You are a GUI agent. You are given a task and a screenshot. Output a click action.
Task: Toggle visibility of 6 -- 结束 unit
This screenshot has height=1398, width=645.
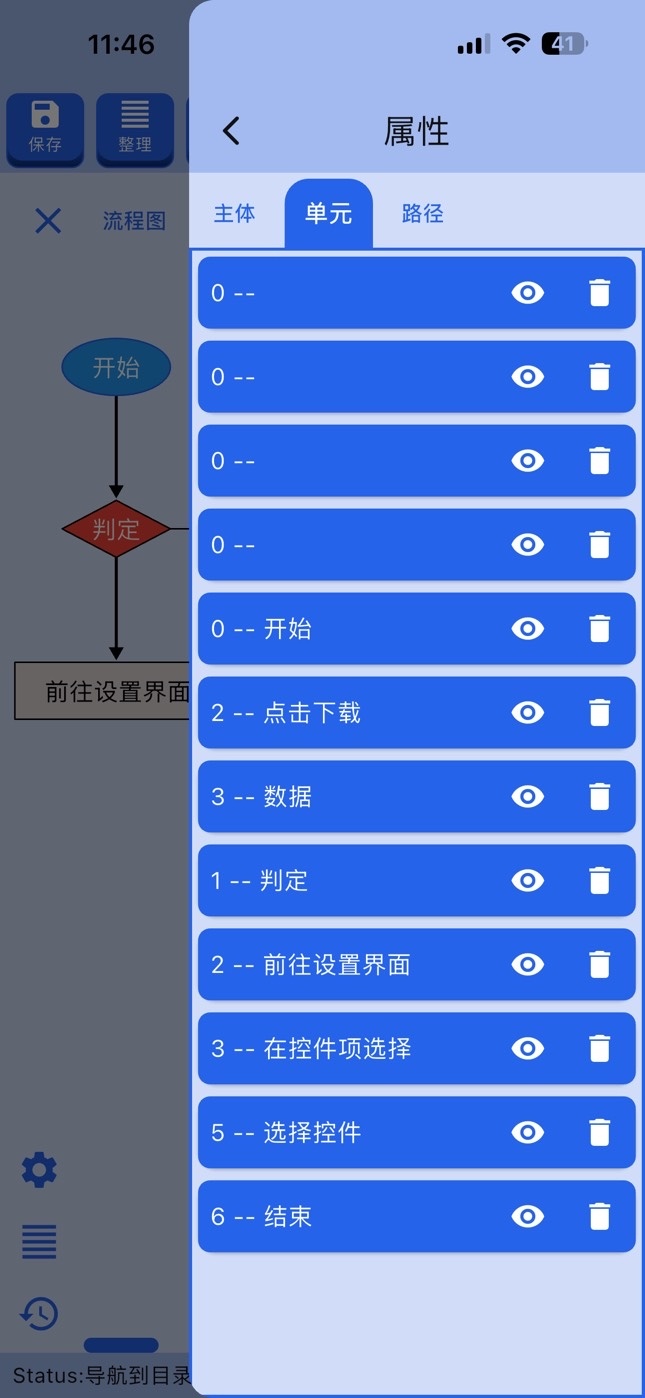pyautogui.click(x=528, y=1216)
